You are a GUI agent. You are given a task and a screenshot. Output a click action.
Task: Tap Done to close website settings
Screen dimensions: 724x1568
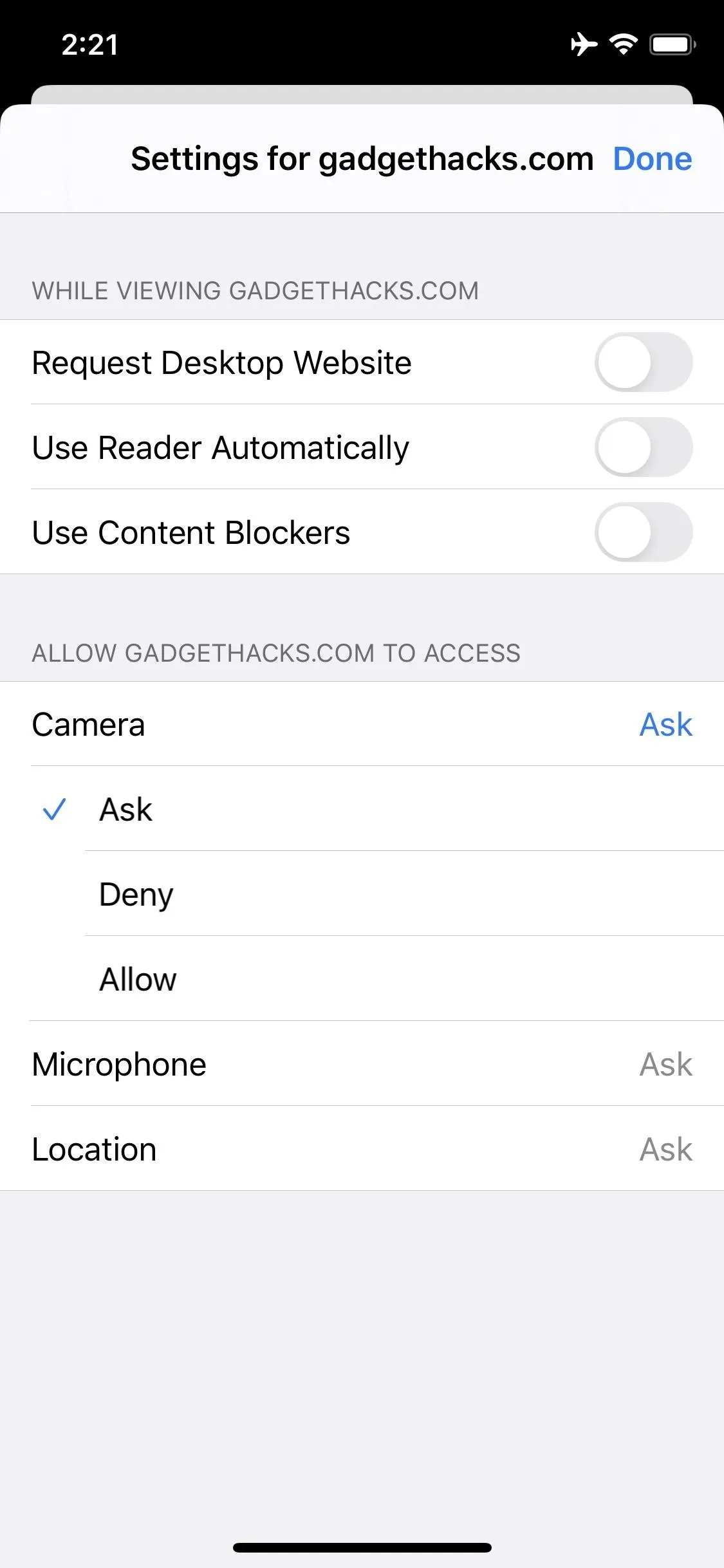652,158
